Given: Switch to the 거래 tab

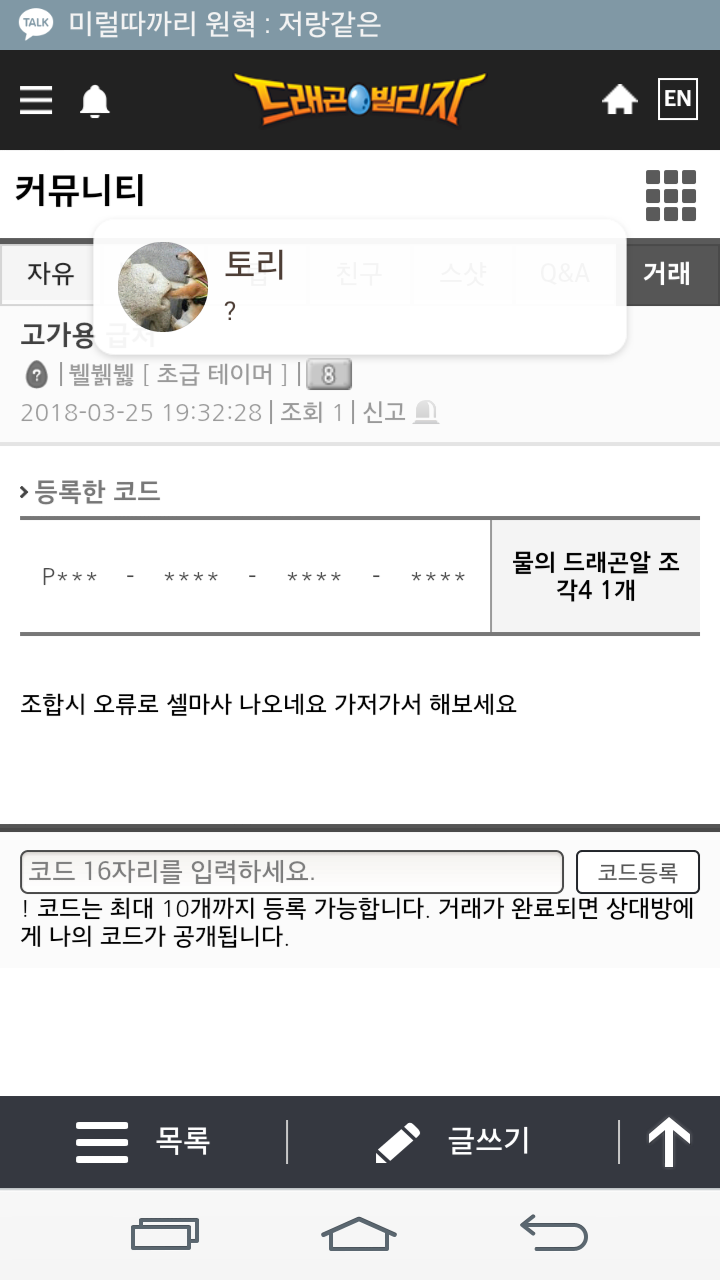Looking at the screenshot, I should click(667, 273).
